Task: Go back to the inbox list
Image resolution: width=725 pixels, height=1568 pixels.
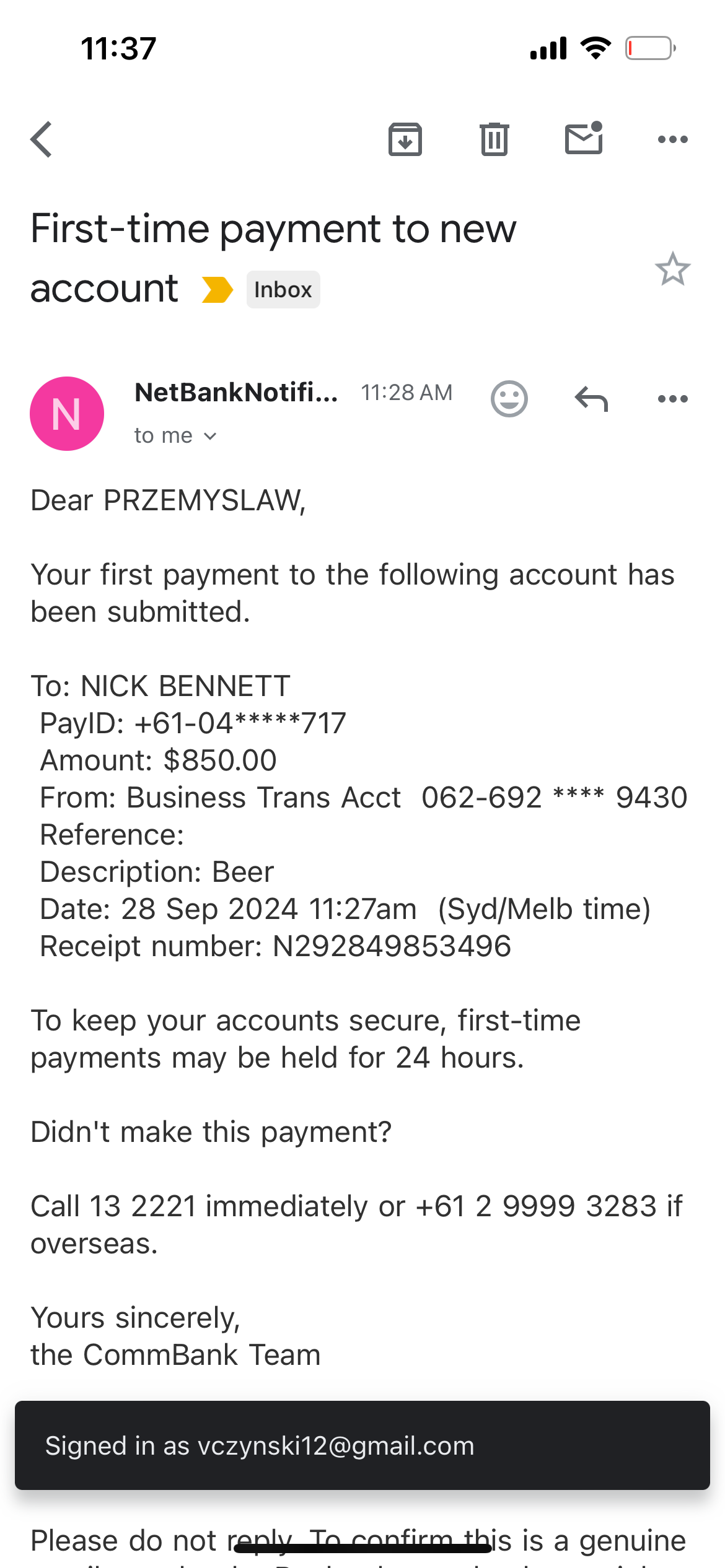Action: pyautogui.click(x=42, y=139)
